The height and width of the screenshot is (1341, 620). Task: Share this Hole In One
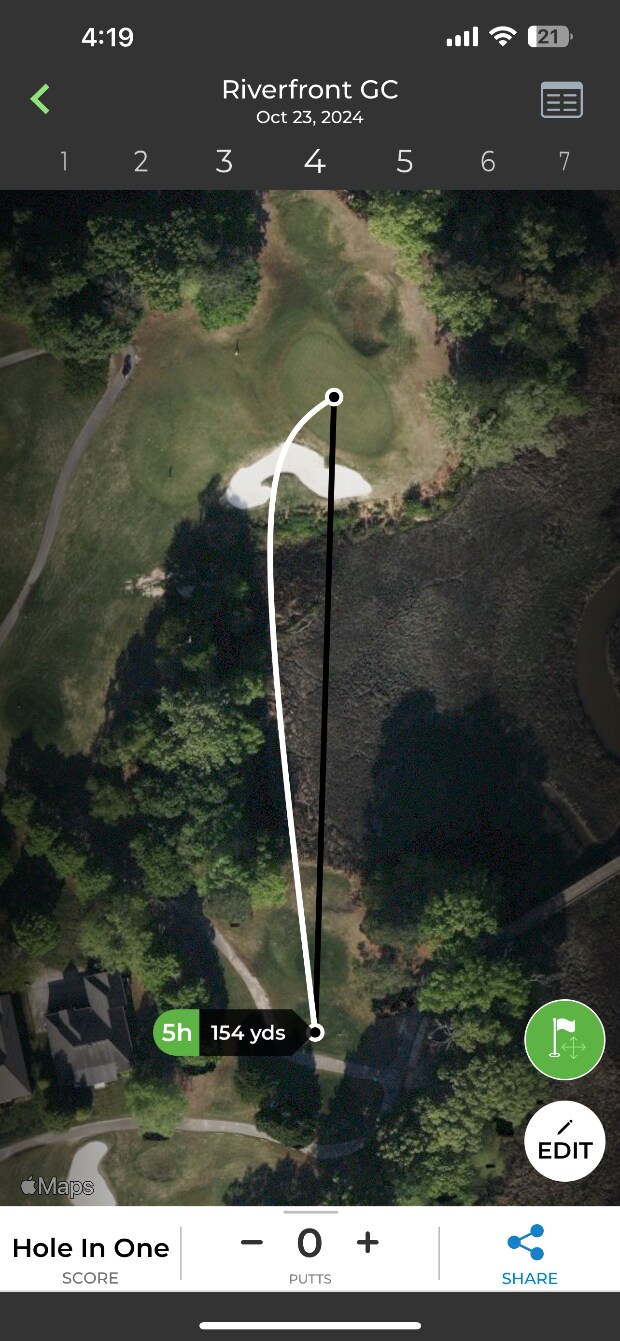[x=529, y=1252]
